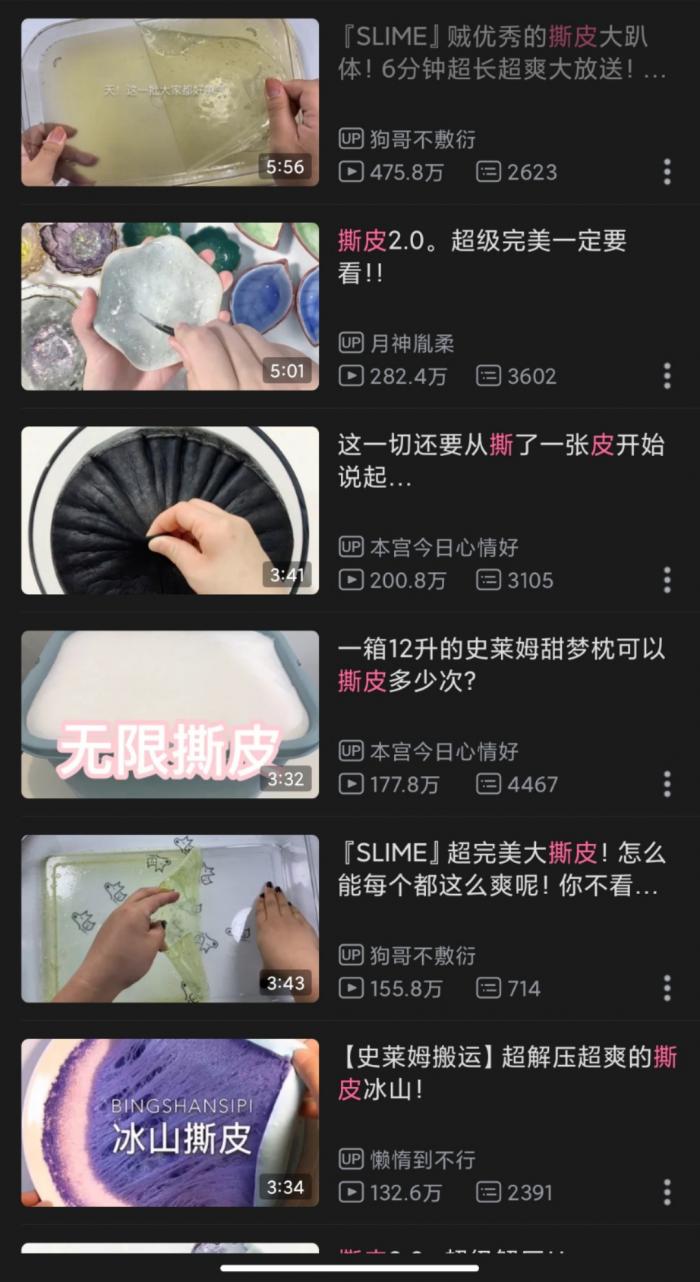The image size is (700, 1282).
Task: Open options for 懒惰到不行's video
Action: [x=667, y=1192]
